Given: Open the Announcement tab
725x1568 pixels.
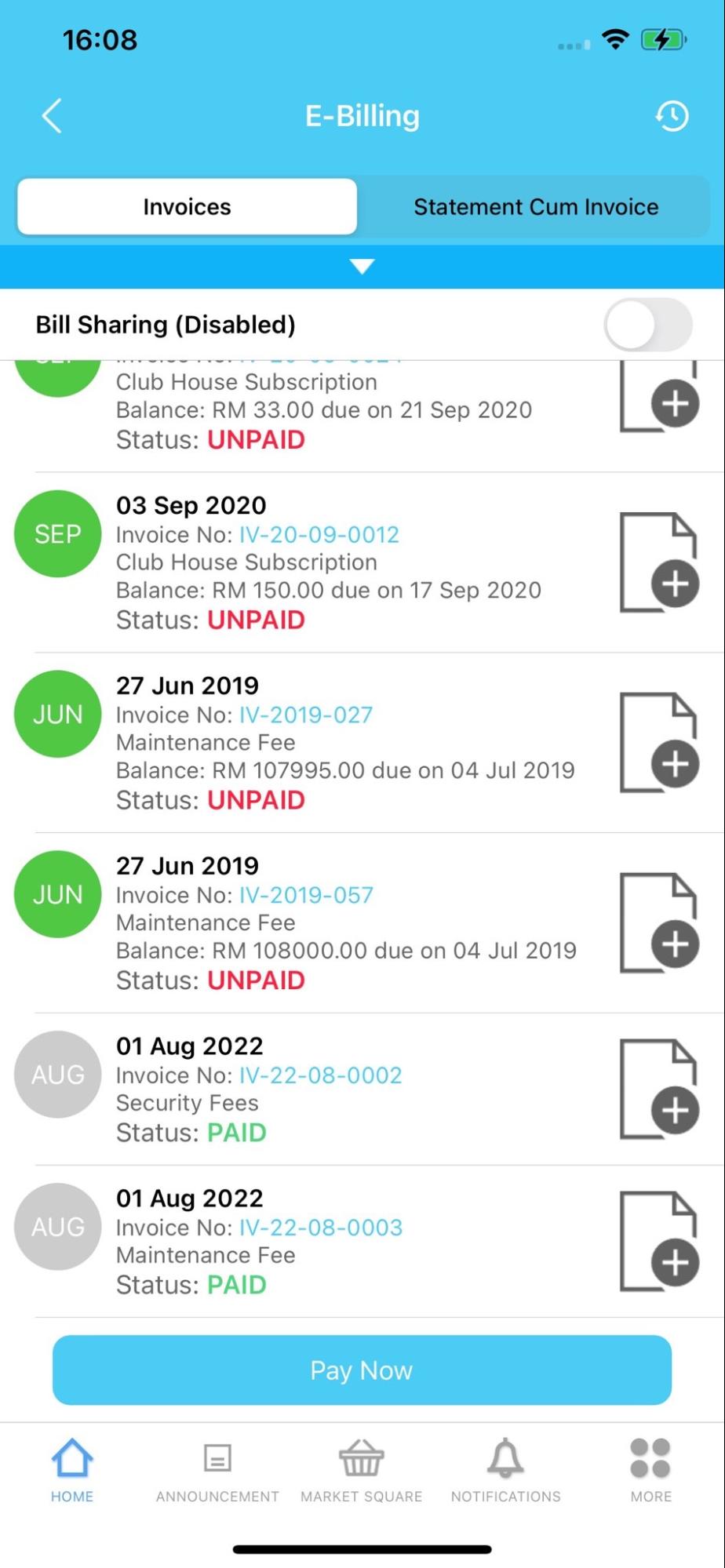Looking at the screenshot, I should [217, 1471].
